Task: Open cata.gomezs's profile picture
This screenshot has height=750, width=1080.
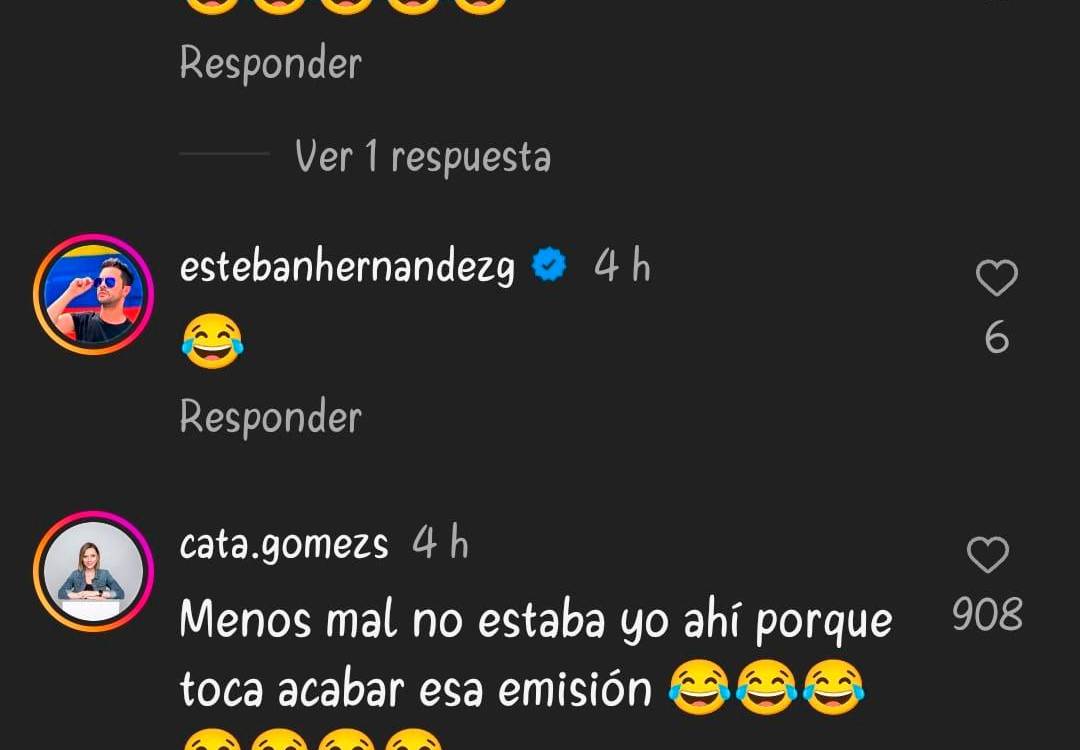Action: pos(94,571)
